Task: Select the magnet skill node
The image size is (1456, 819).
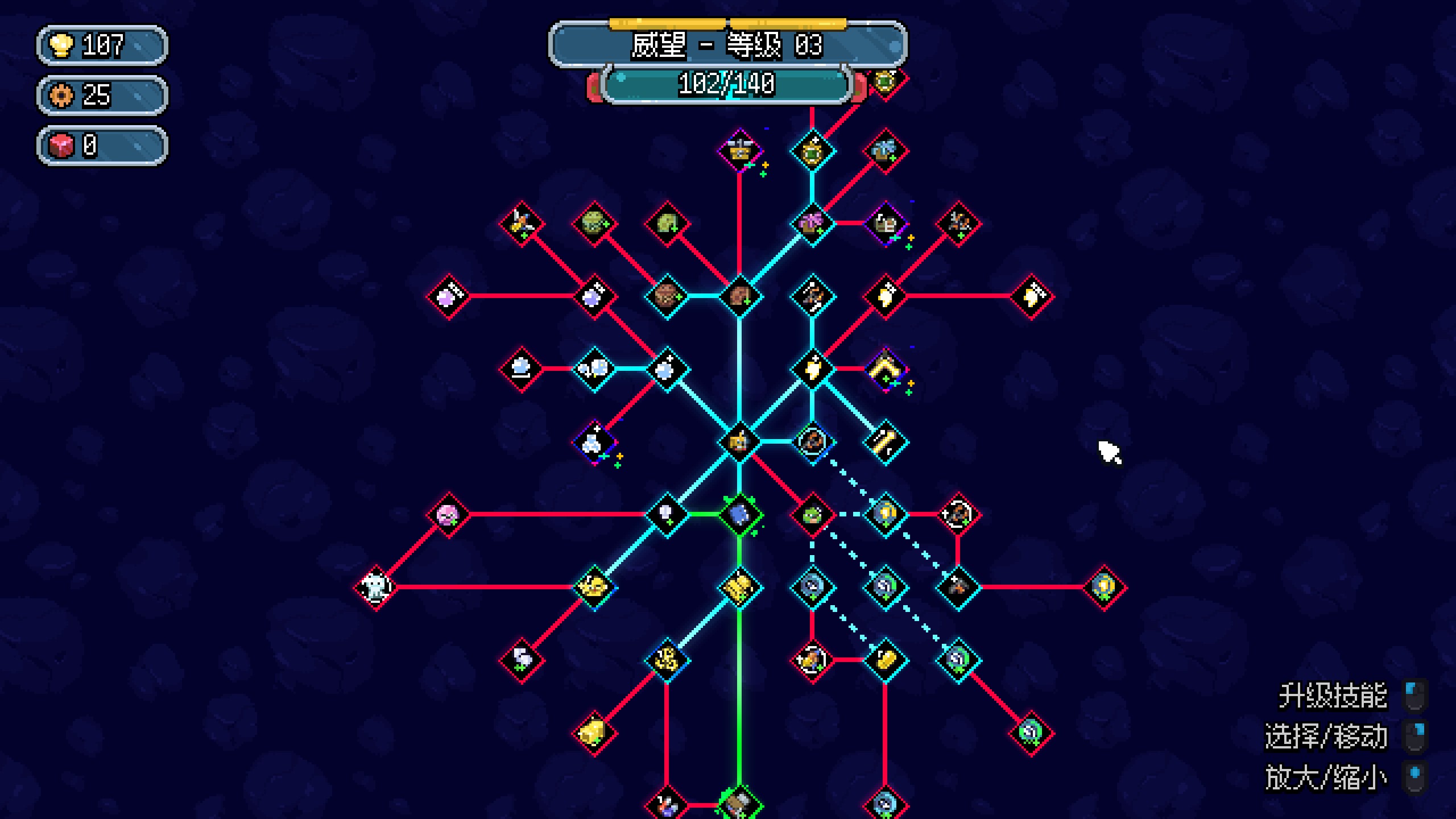Action: tap(667, 805)
